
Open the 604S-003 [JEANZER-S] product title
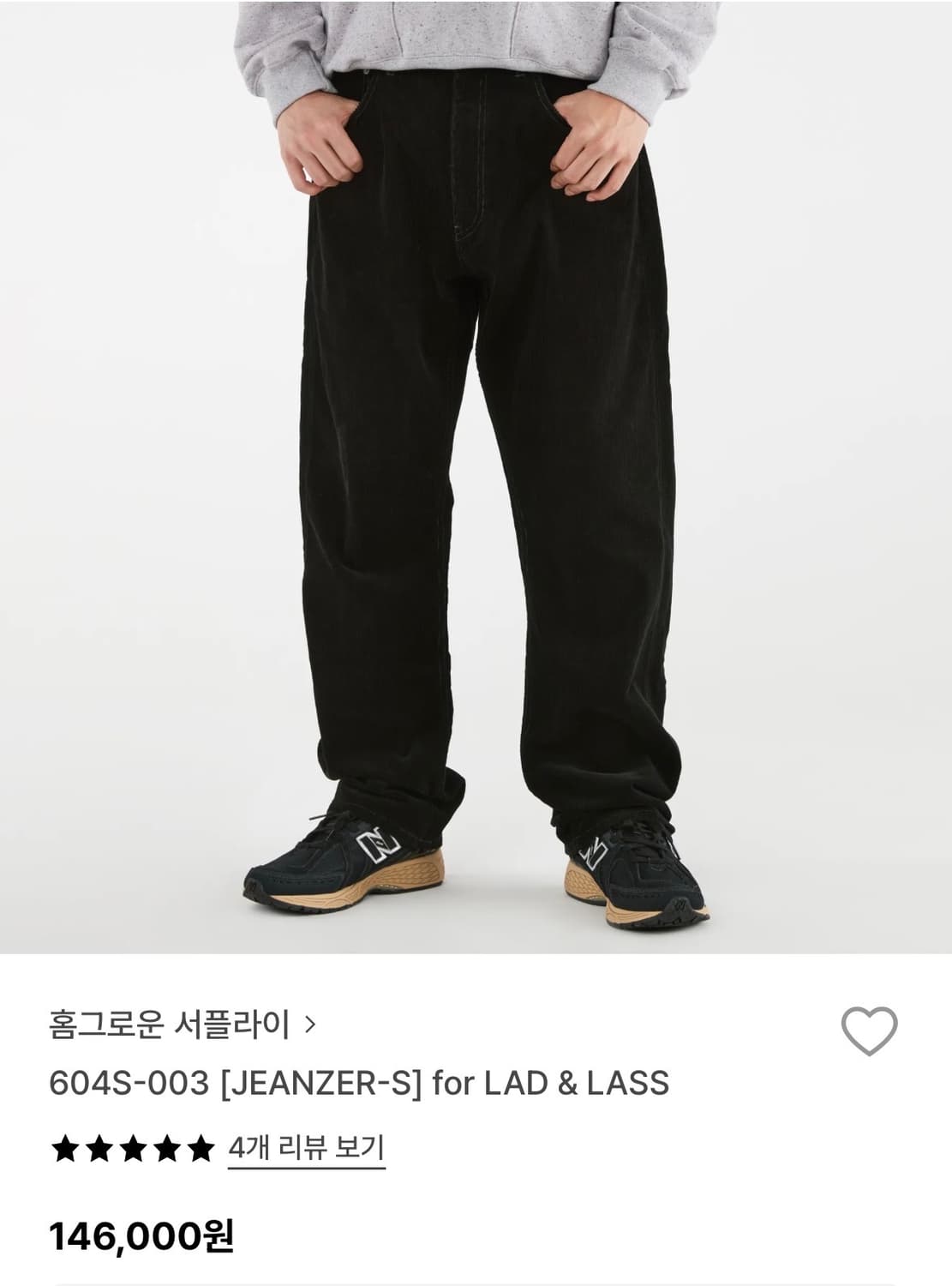point(360,1084)
